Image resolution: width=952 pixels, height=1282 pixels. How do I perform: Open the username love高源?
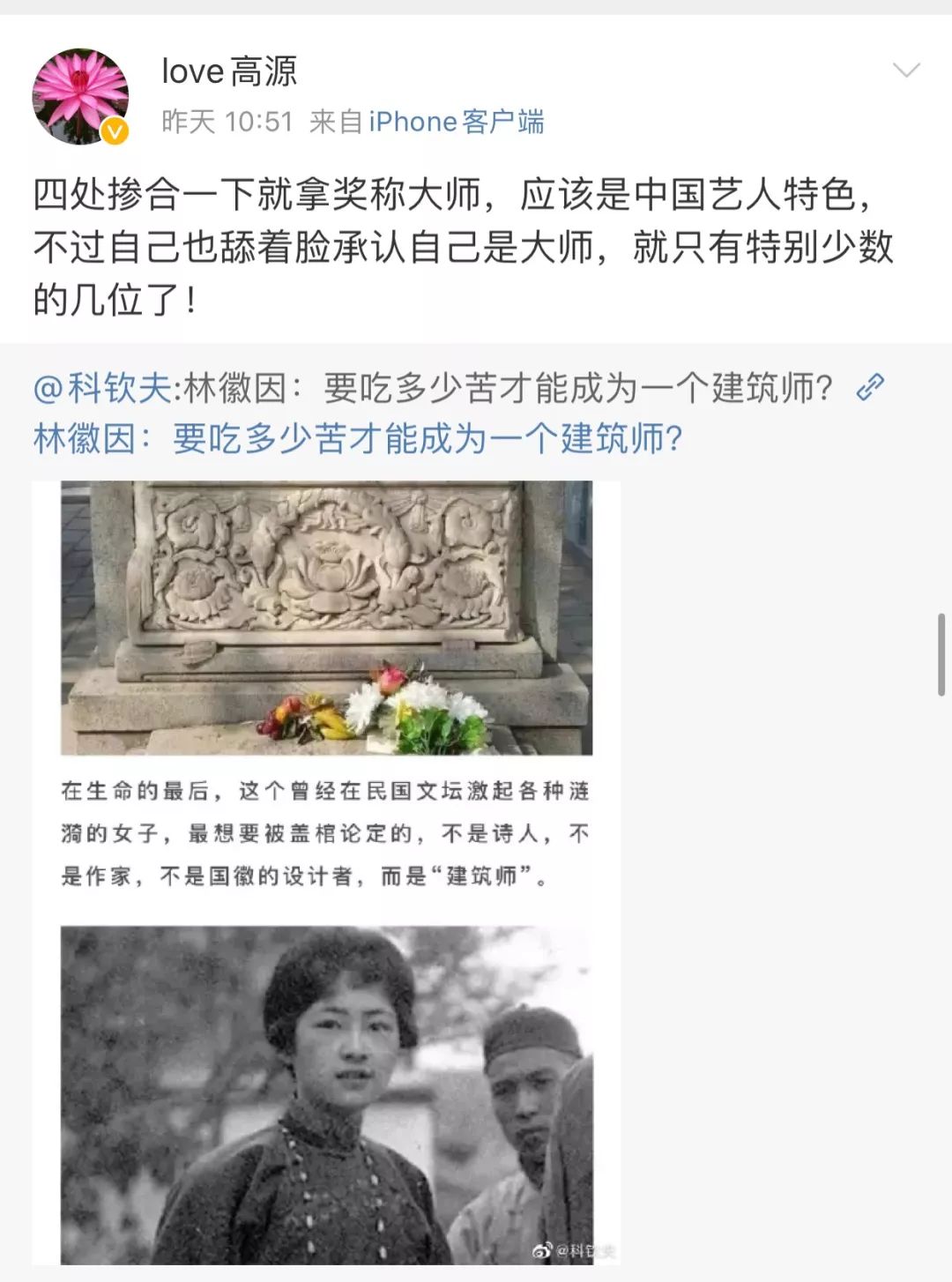tap(229, 71)
